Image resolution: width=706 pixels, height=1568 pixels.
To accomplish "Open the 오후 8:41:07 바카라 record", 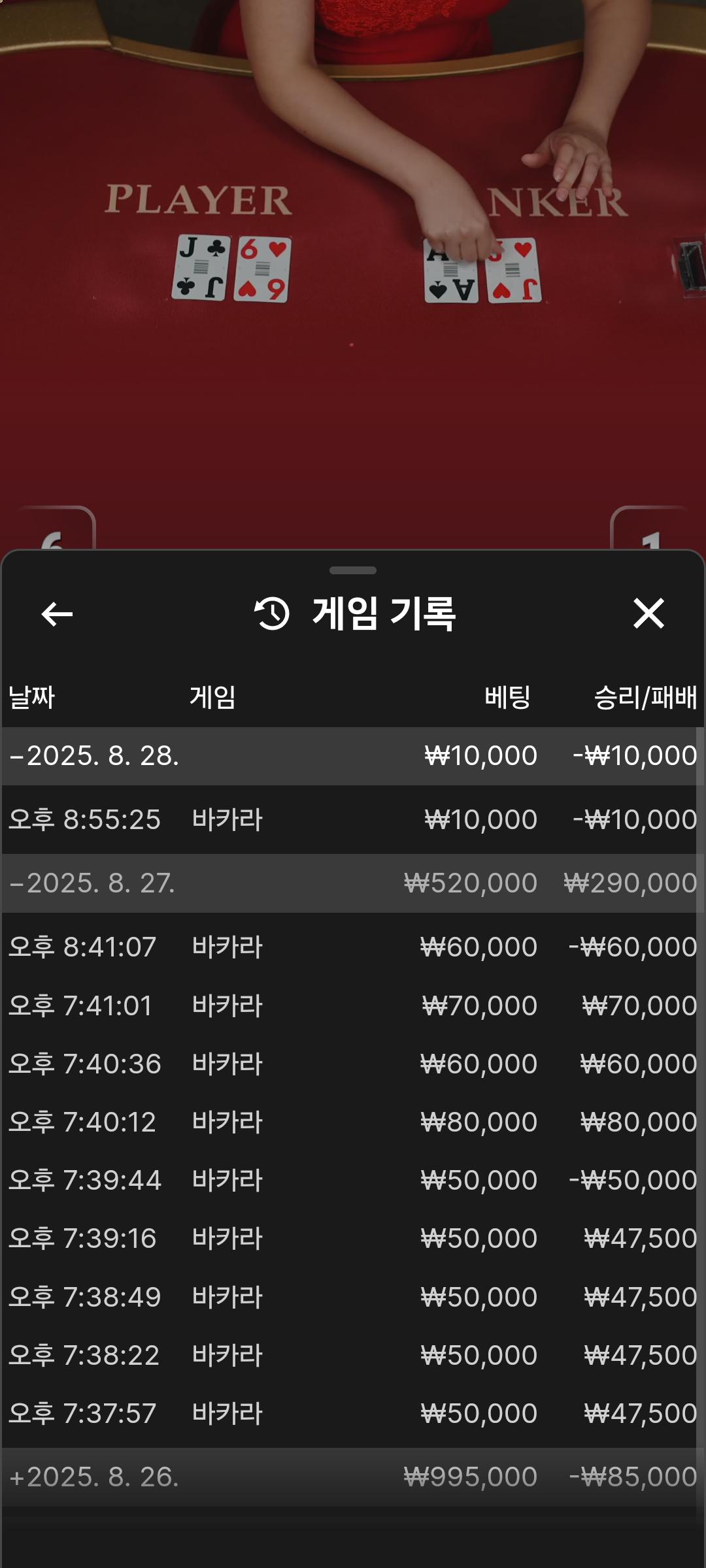I will click(353, 947).
